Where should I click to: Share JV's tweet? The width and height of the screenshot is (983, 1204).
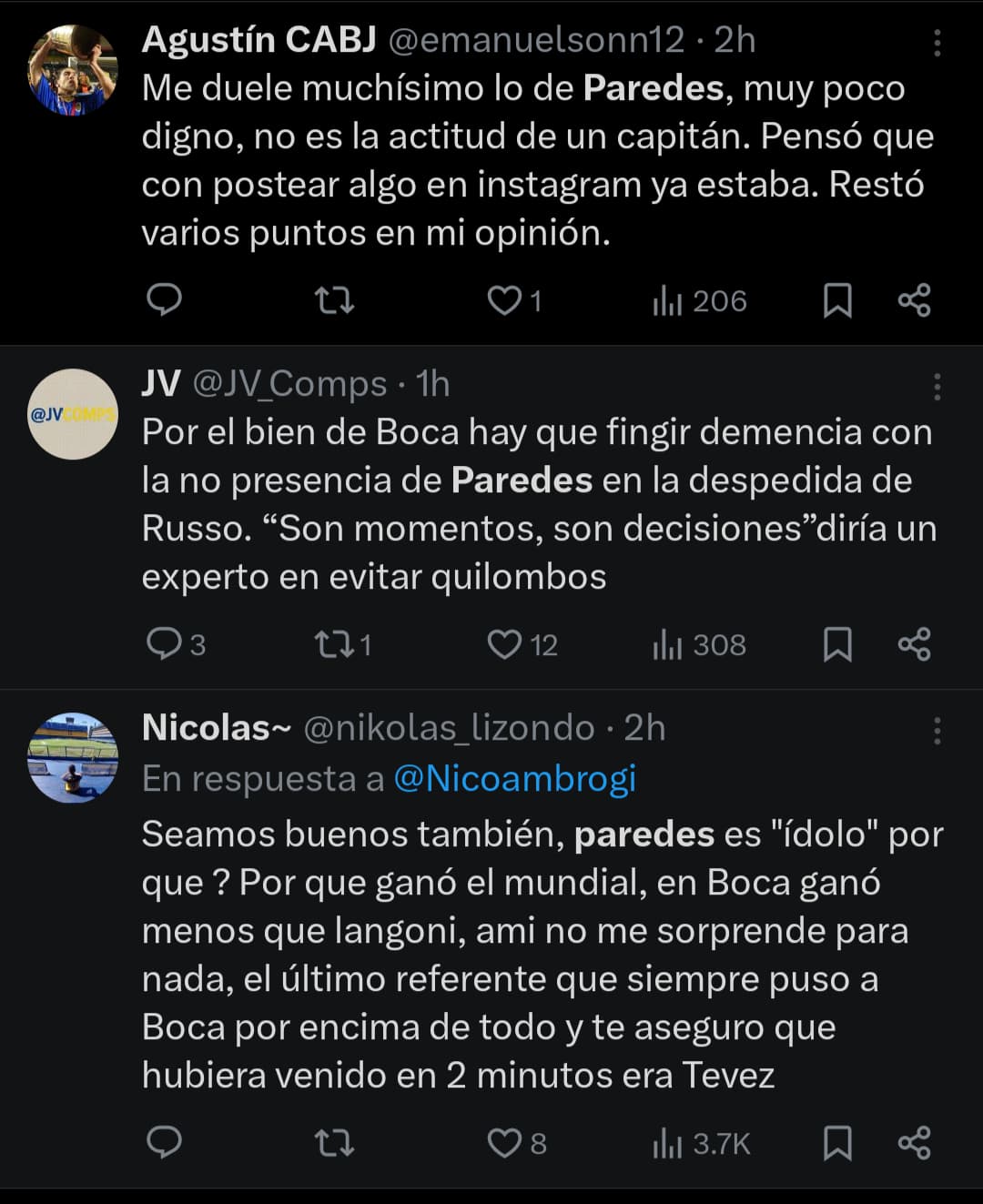(914, 644)
